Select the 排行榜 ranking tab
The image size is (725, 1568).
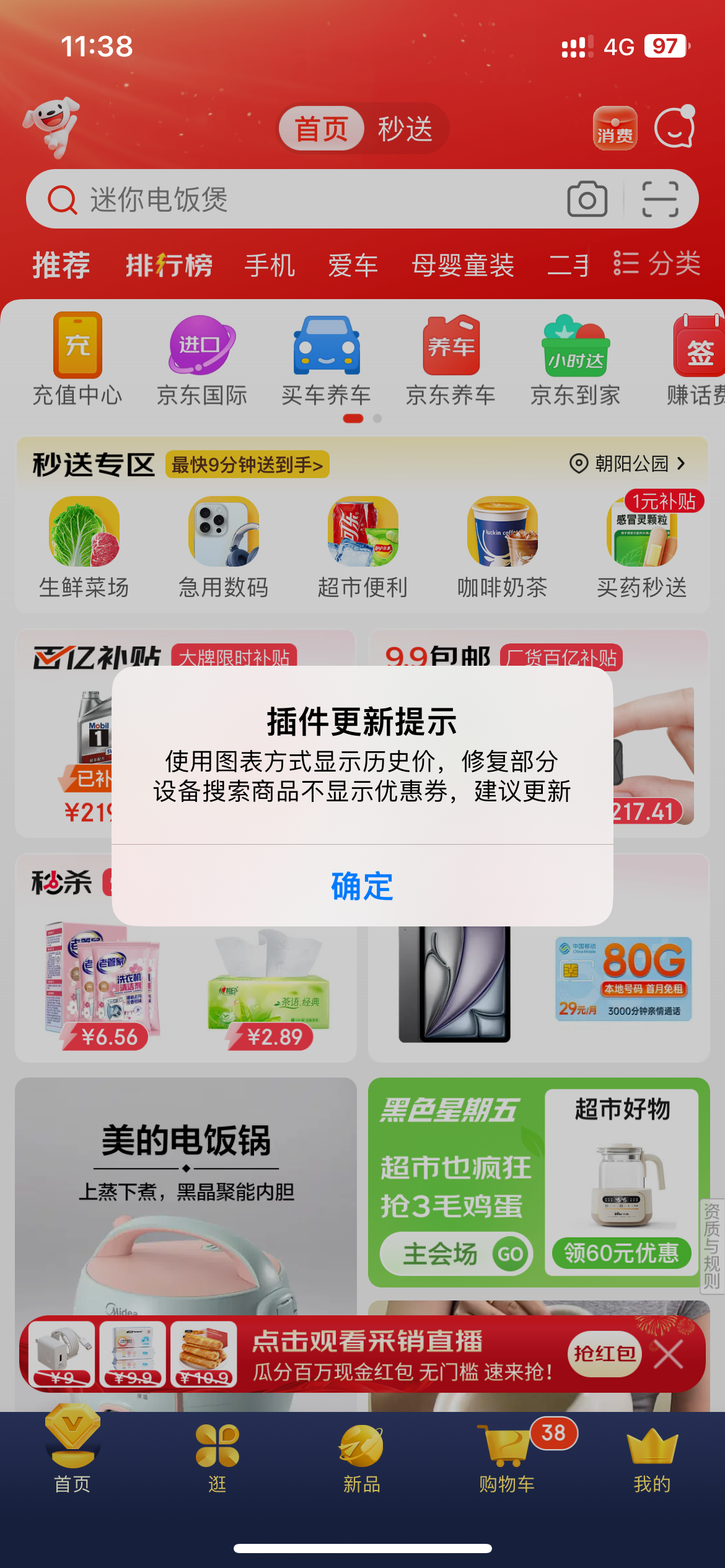coord(168,264)
